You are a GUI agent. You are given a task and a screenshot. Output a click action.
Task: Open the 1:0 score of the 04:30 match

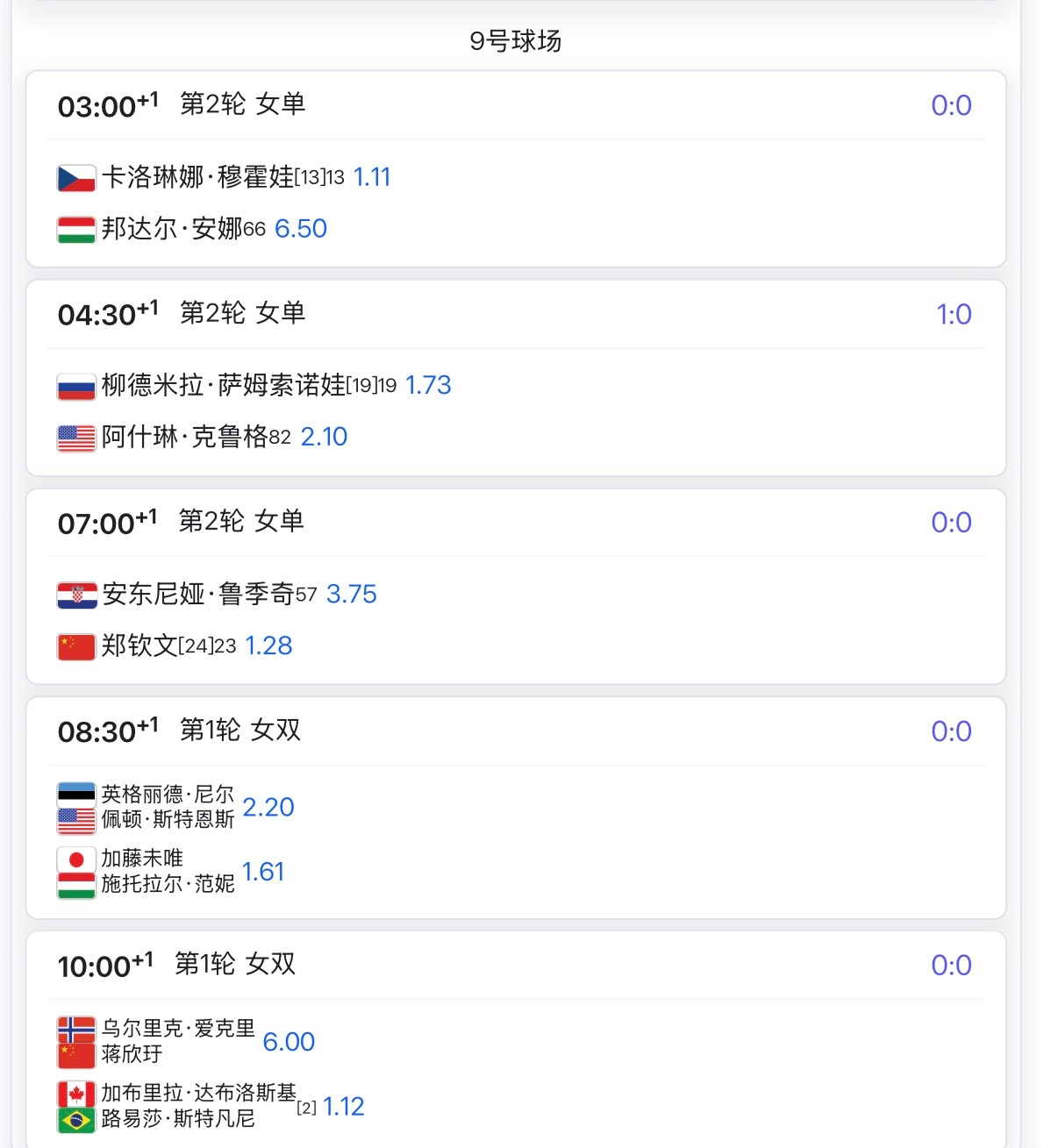(956, 314)
